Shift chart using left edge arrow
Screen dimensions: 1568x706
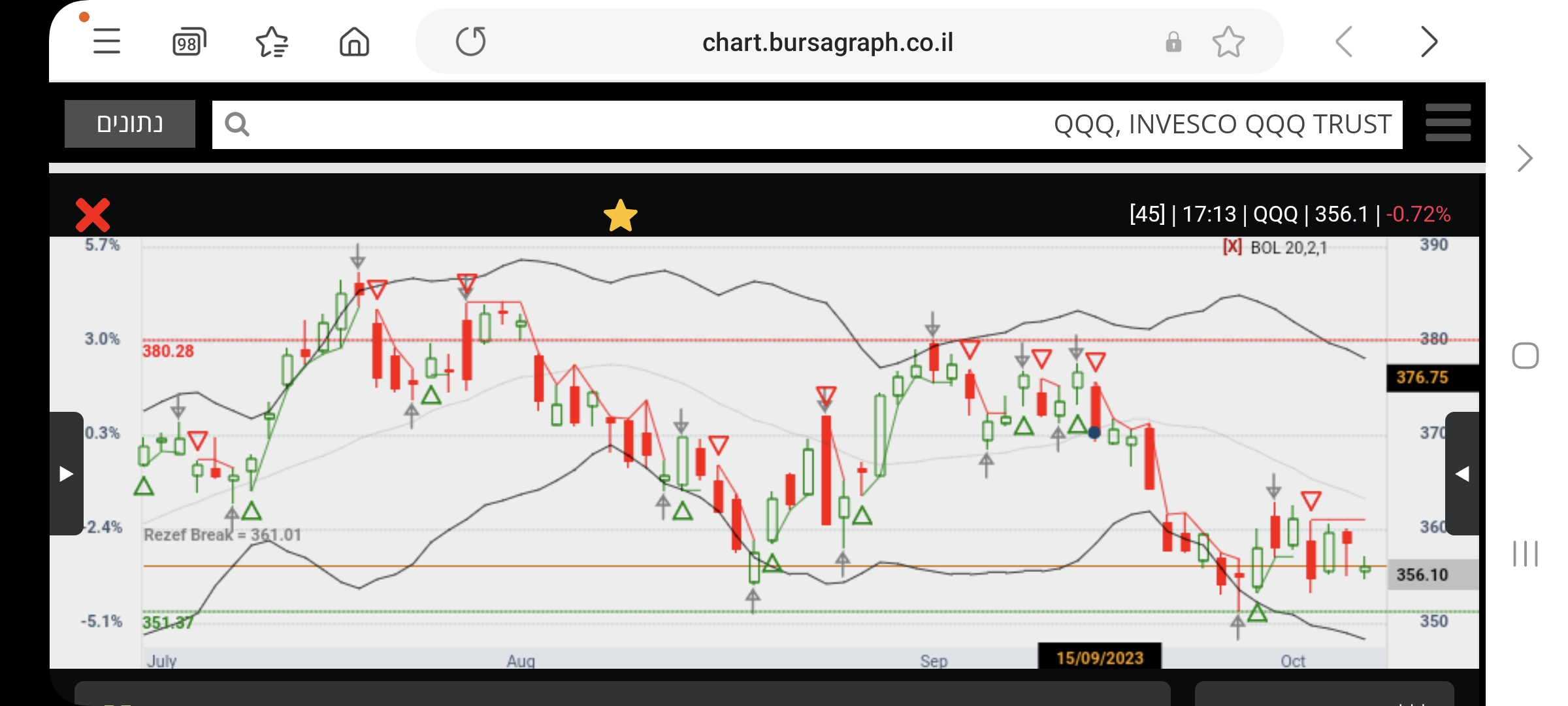pos(66,473)
